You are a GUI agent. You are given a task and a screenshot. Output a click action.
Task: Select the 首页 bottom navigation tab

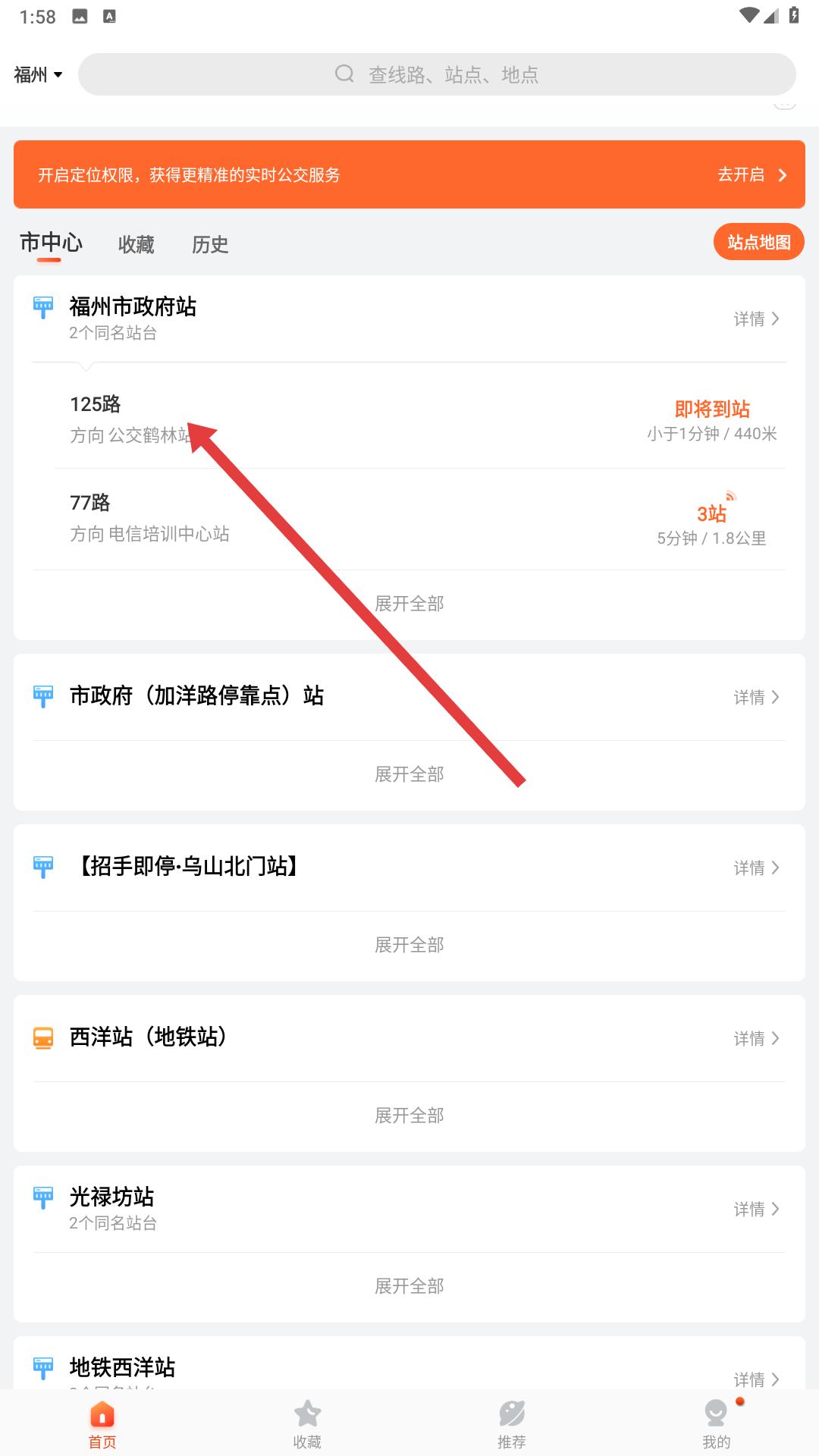coord(102,1423)
